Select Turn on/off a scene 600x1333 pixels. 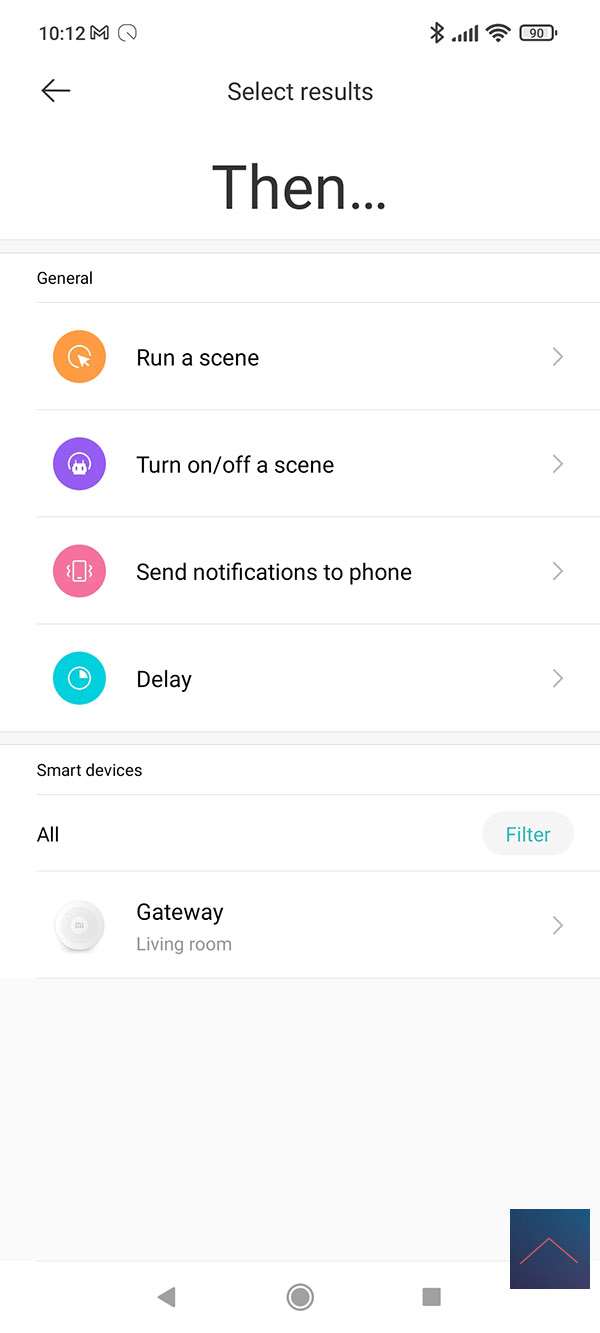click(300, 464)
